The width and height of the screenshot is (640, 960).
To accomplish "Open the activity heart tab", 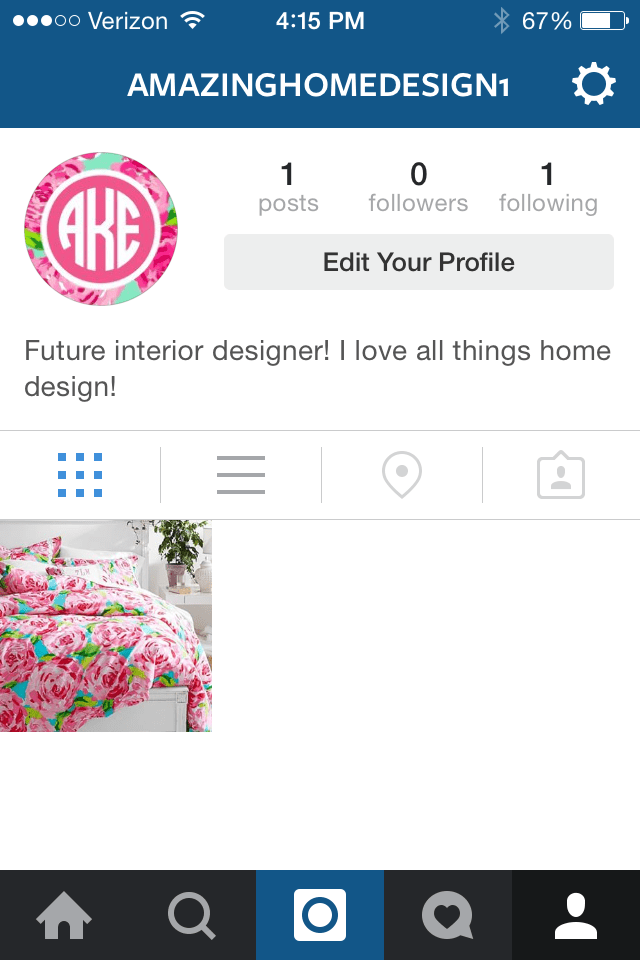I will click(x=447, y=915).
